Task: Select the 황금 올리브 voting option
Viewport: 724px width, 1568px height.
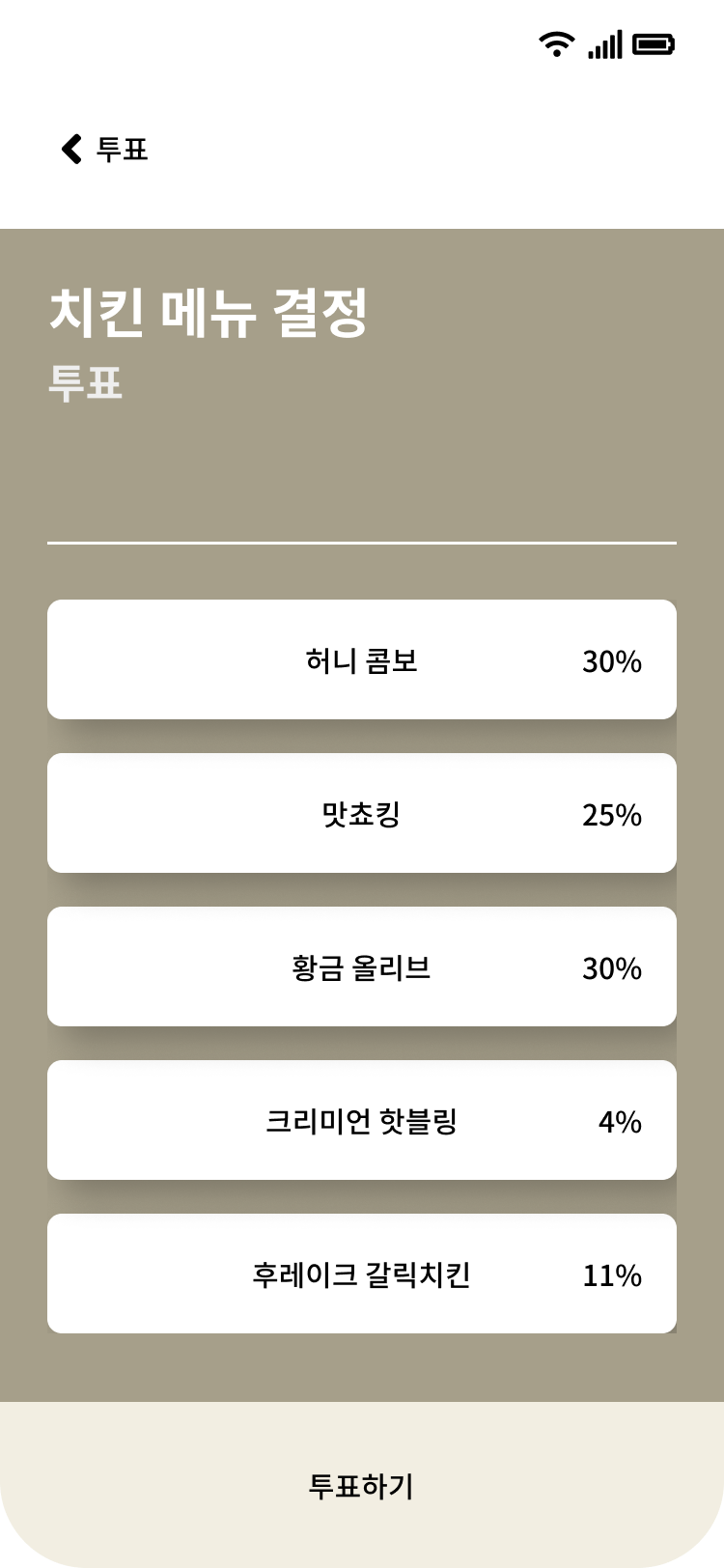Action: pos(362,966)
